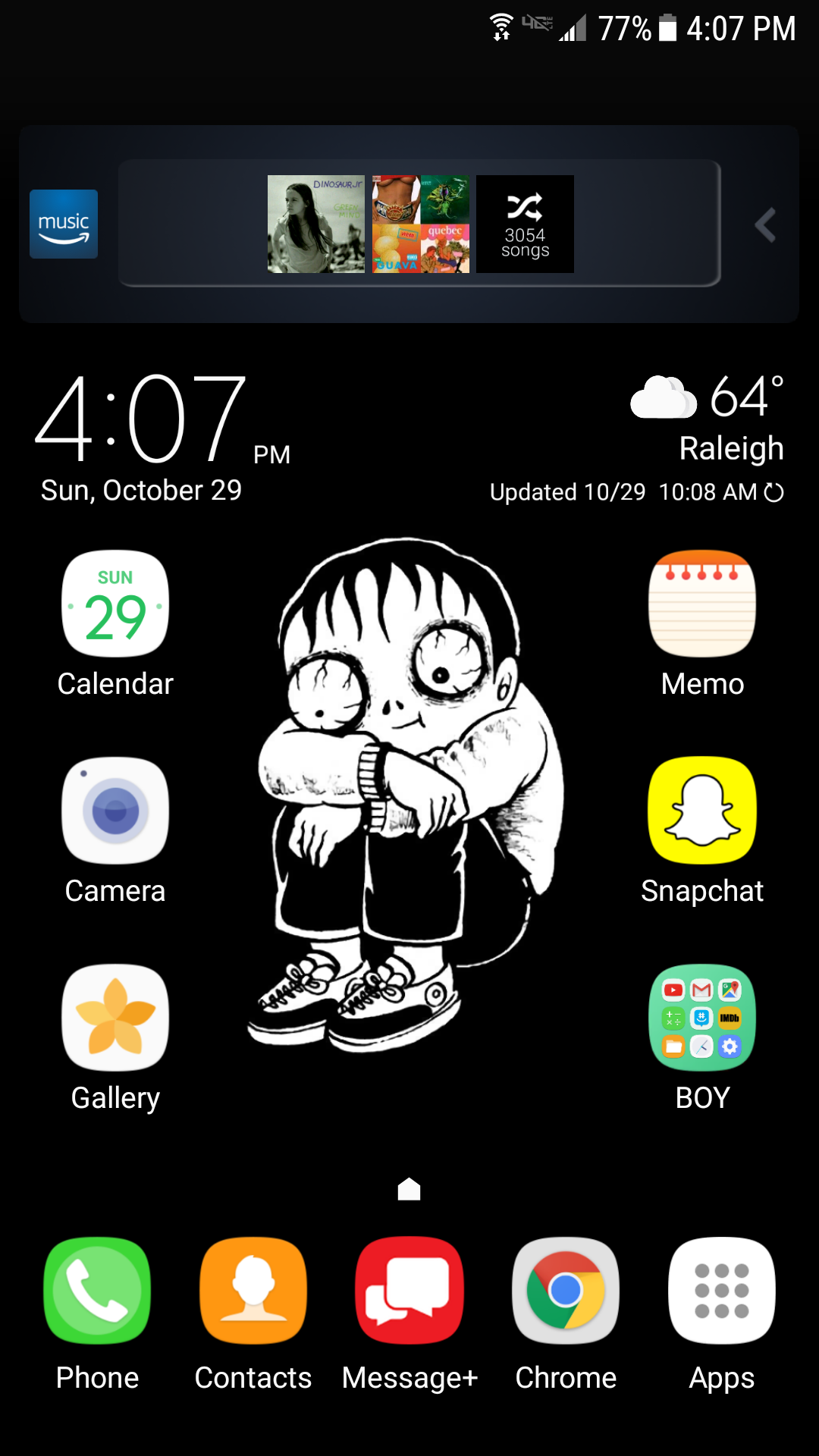Launch Chrome browser

tap(566, 1291)
